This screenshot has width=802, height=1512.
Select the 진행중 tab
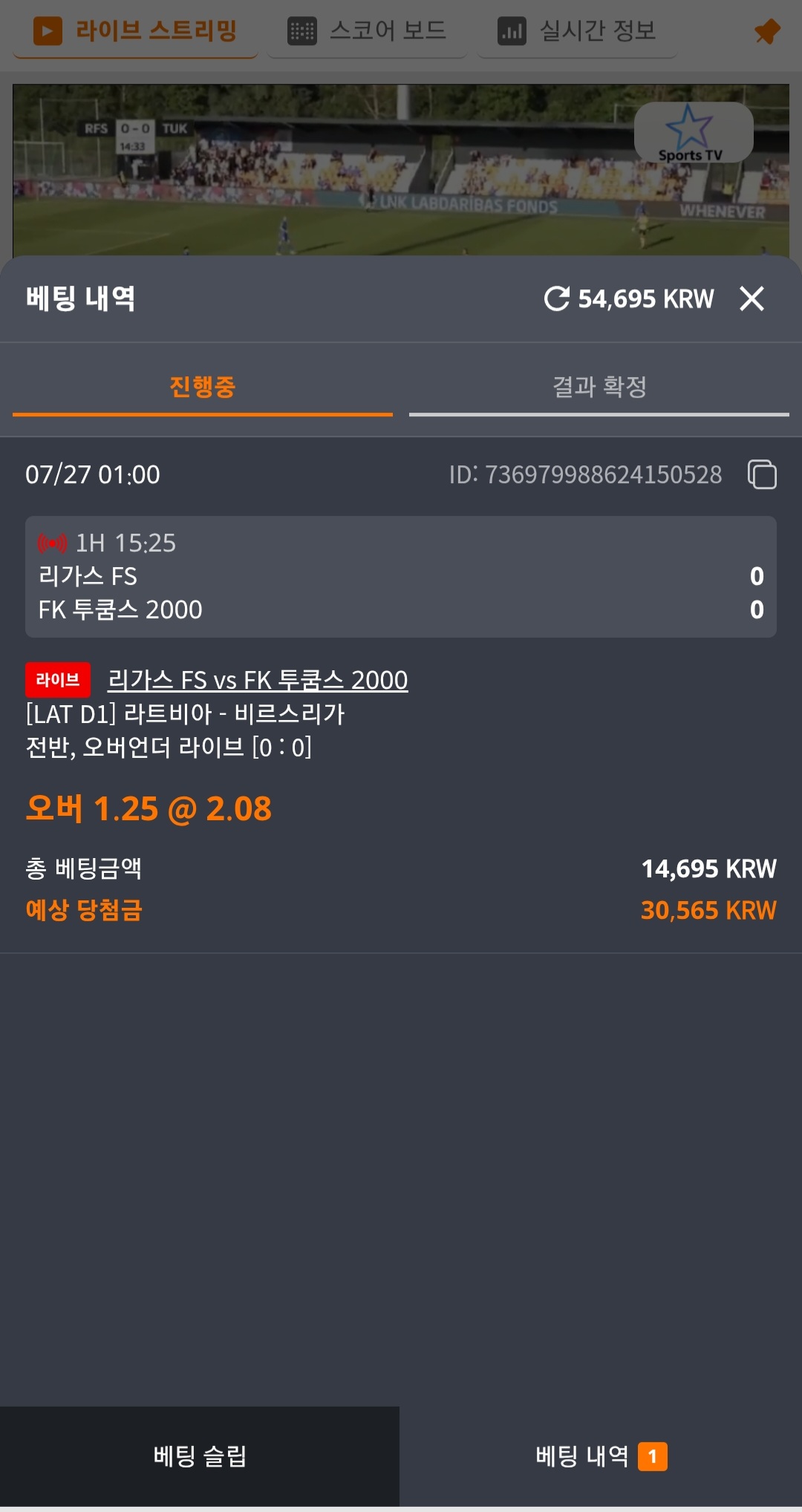pyautogui.click(x=203, y=388)
